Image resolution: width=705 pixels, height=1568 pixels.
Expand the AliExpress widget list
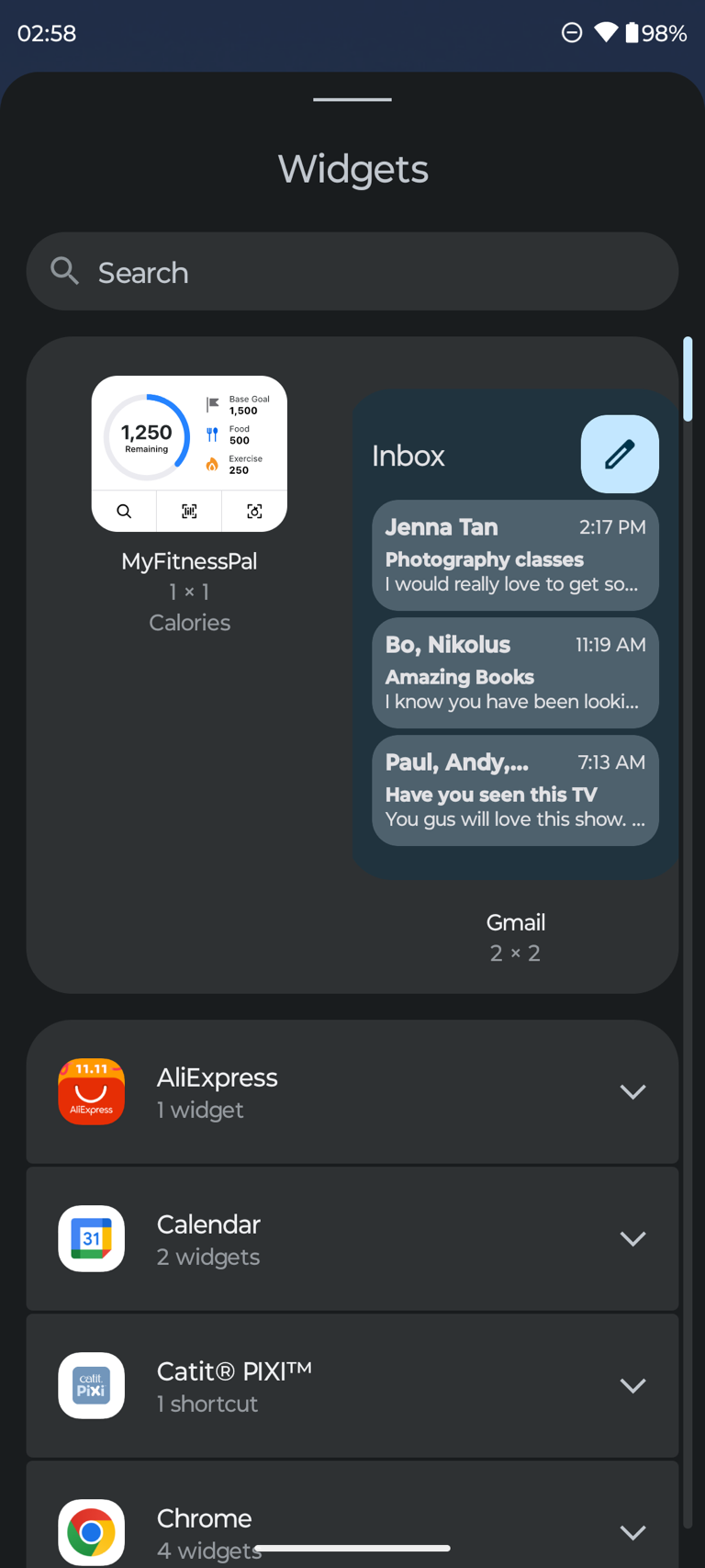tap(352, 1091)
